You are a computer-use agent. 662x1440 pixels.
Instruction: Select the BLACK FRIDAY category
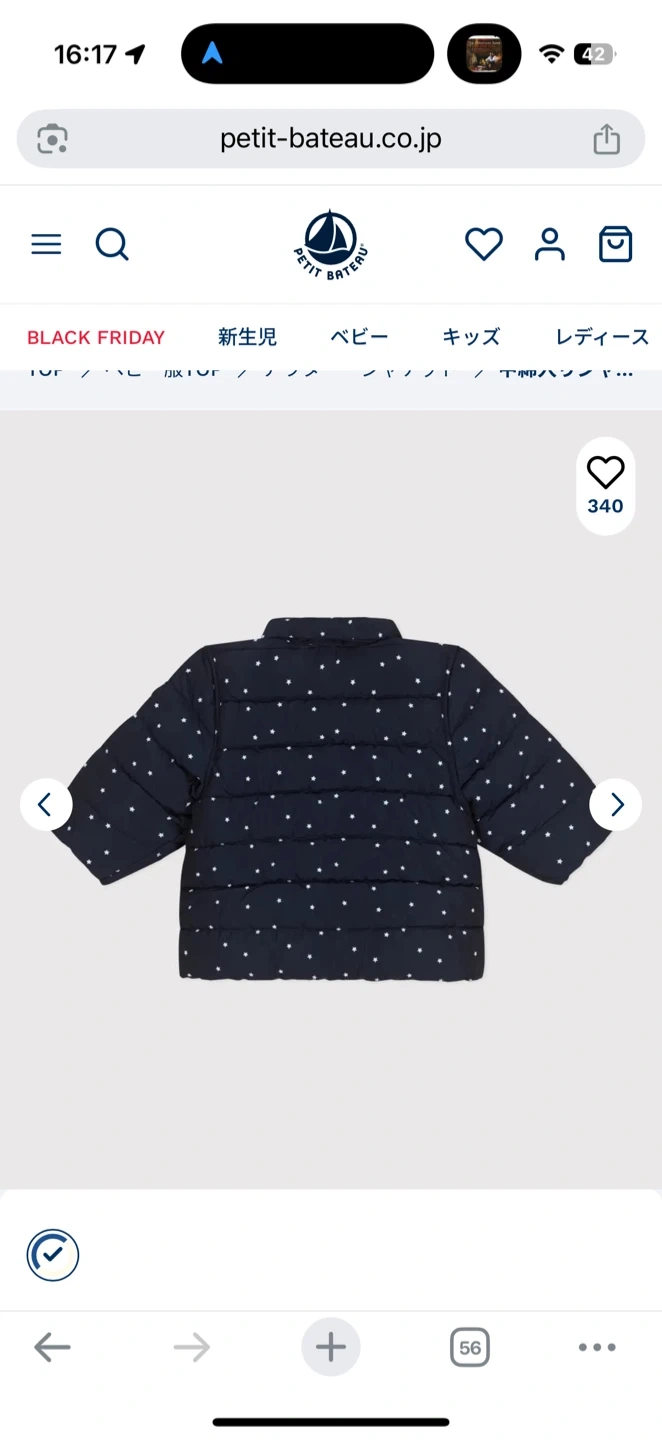click(96, 337)
